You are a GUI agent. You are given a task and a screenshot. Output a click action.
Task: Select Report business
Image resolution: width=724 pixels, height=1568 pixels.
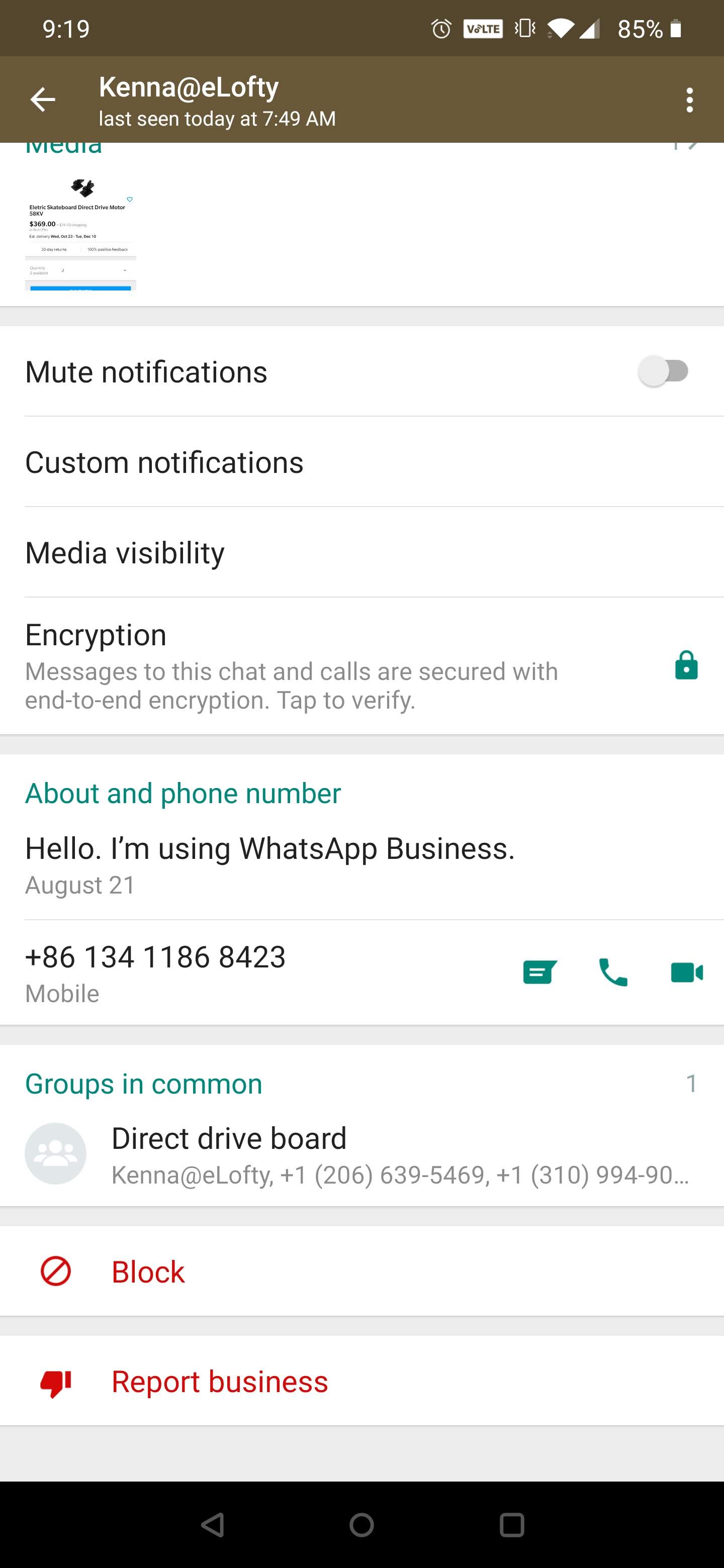pyautogui.click(x=361, y=1381)
